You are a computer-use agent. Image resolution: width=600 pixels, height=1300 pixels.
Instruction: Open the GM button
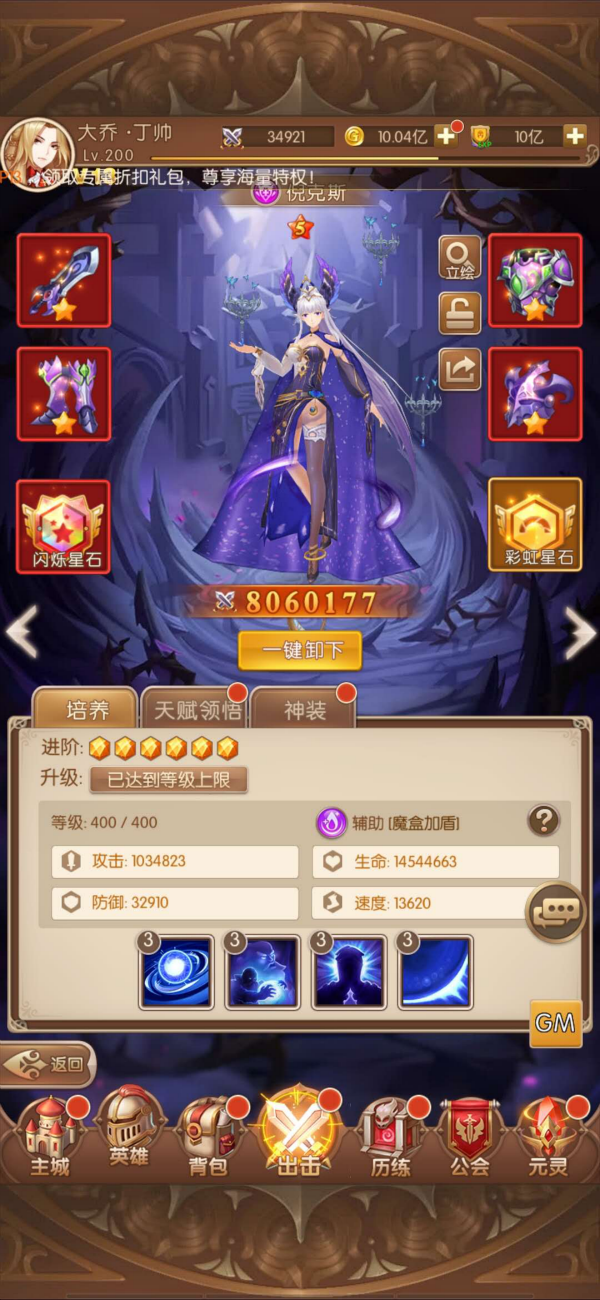click(555, 1023)
